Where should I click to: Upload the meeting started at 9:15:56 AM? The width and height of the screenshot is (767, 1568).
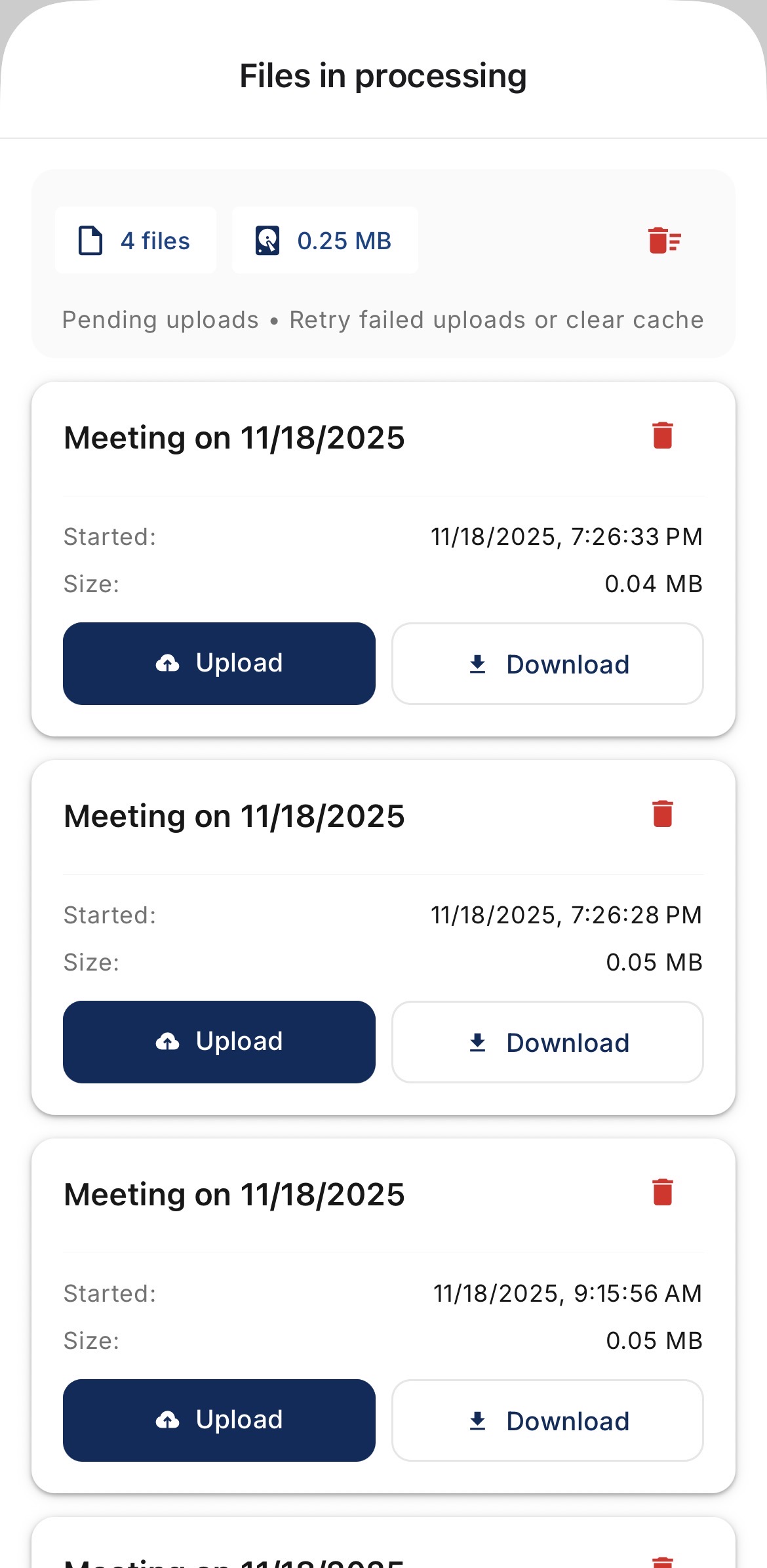coord(219,1420)
